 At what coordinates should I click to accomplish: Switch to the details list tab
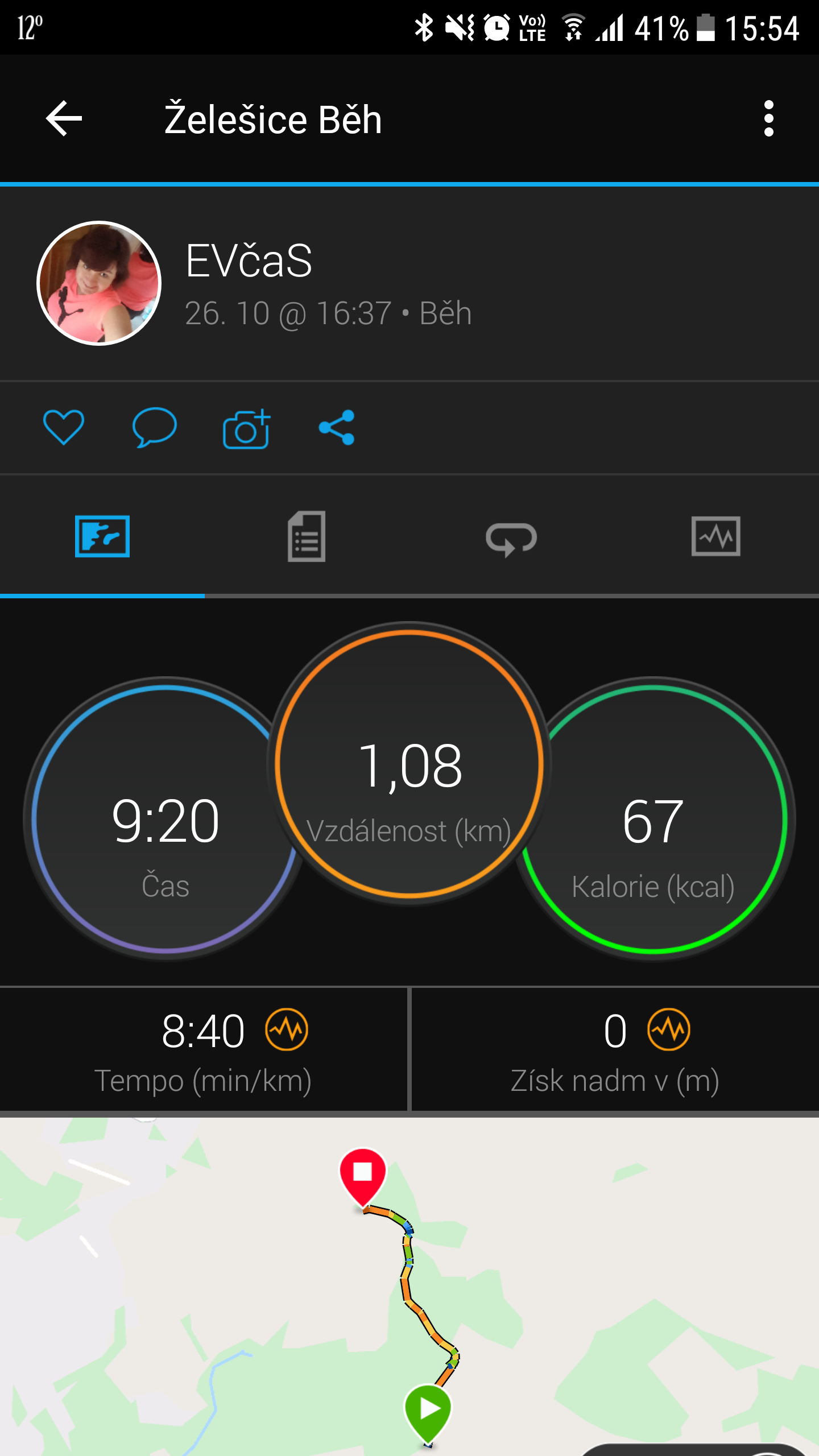307,536
